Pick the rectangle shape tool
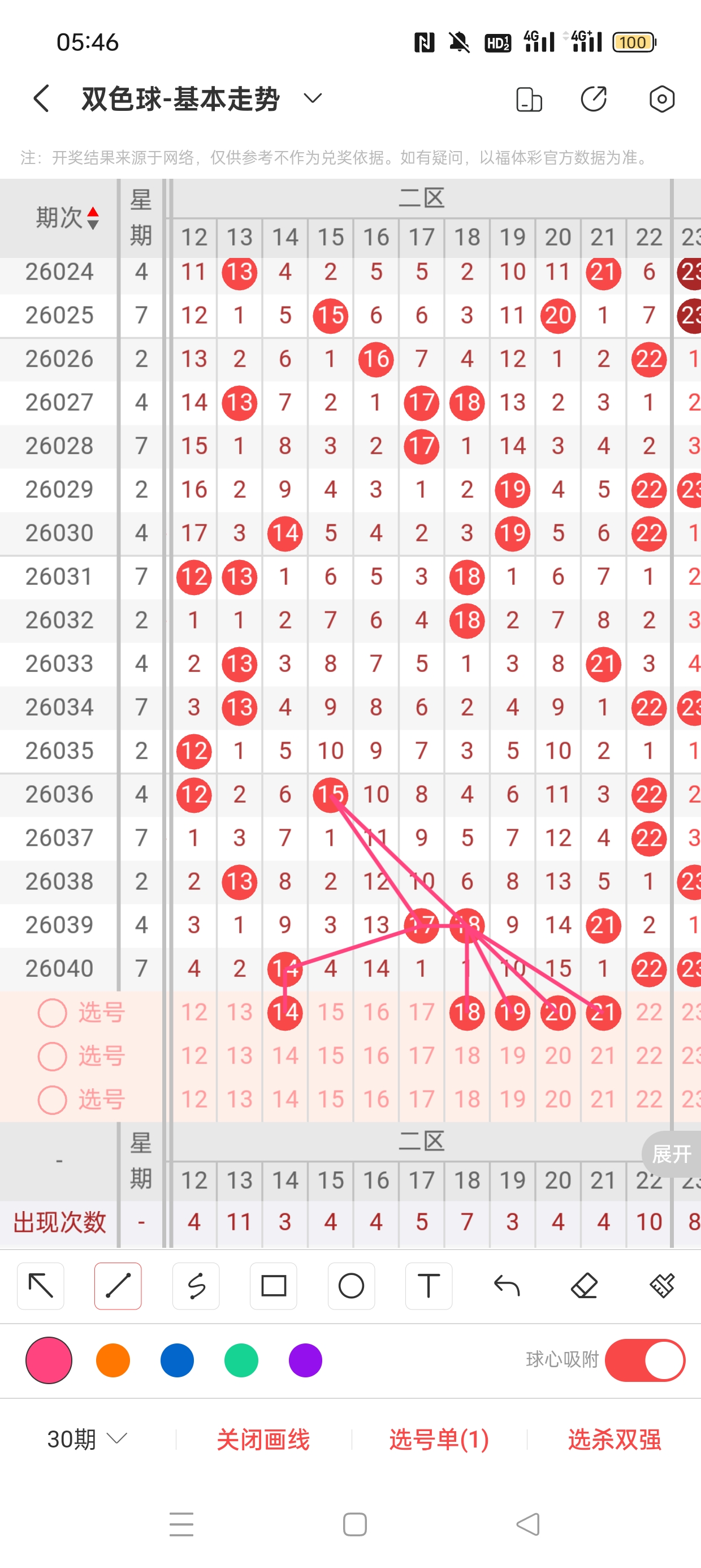This screenshot has width=701, height=1568. (273, 1286)
